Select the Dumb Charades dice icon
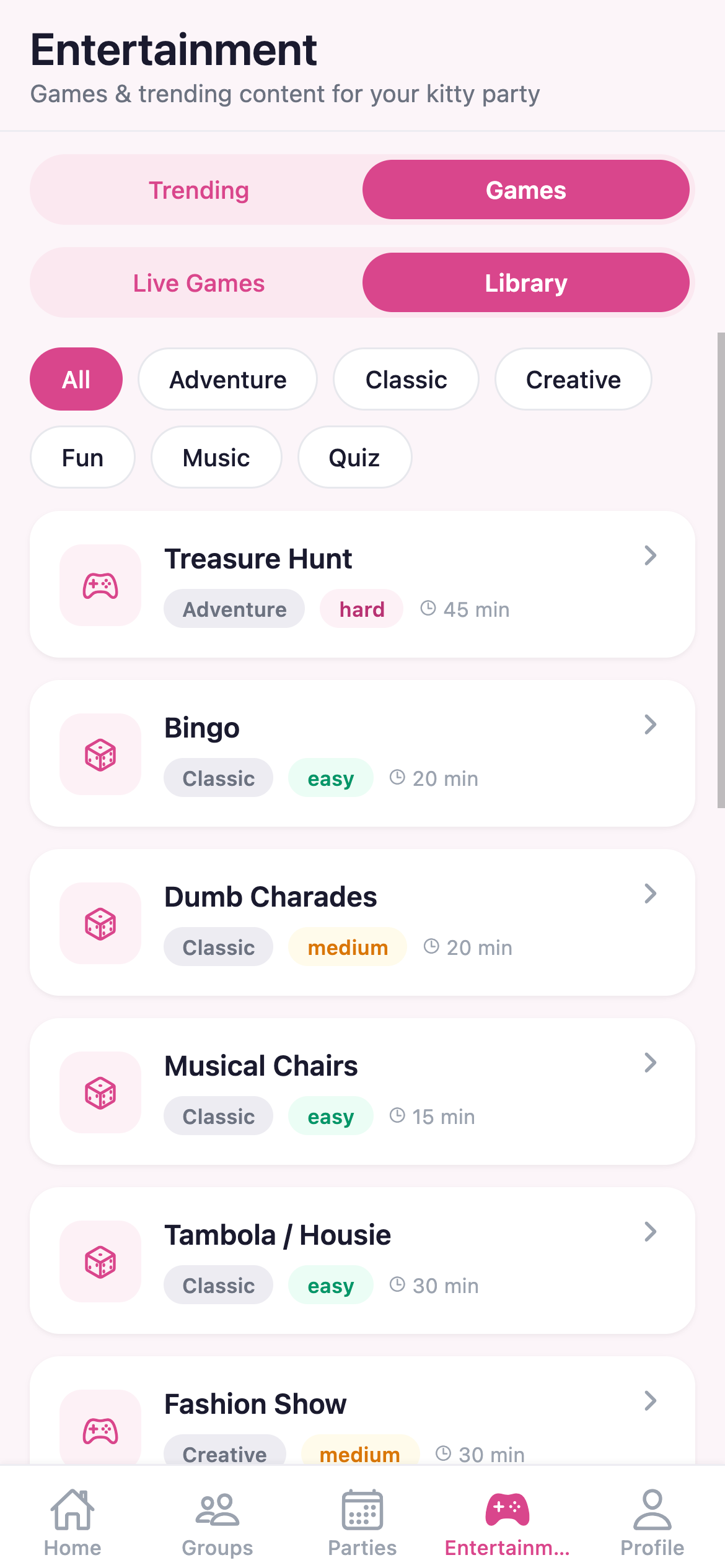Viewport: 725px width, 1568px height. pyautogui.click(x=100, y=923)
